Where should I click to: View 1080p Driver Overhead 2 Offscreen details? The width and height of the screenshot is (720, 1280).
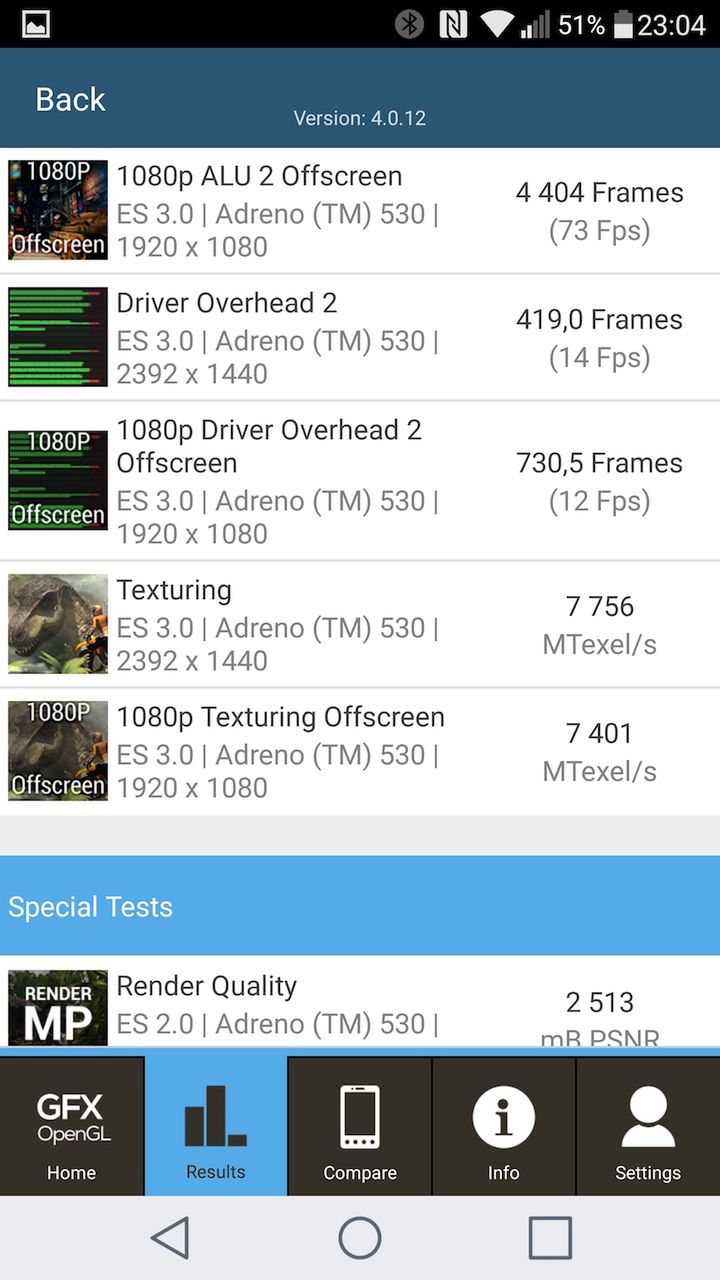pos(360,481)
